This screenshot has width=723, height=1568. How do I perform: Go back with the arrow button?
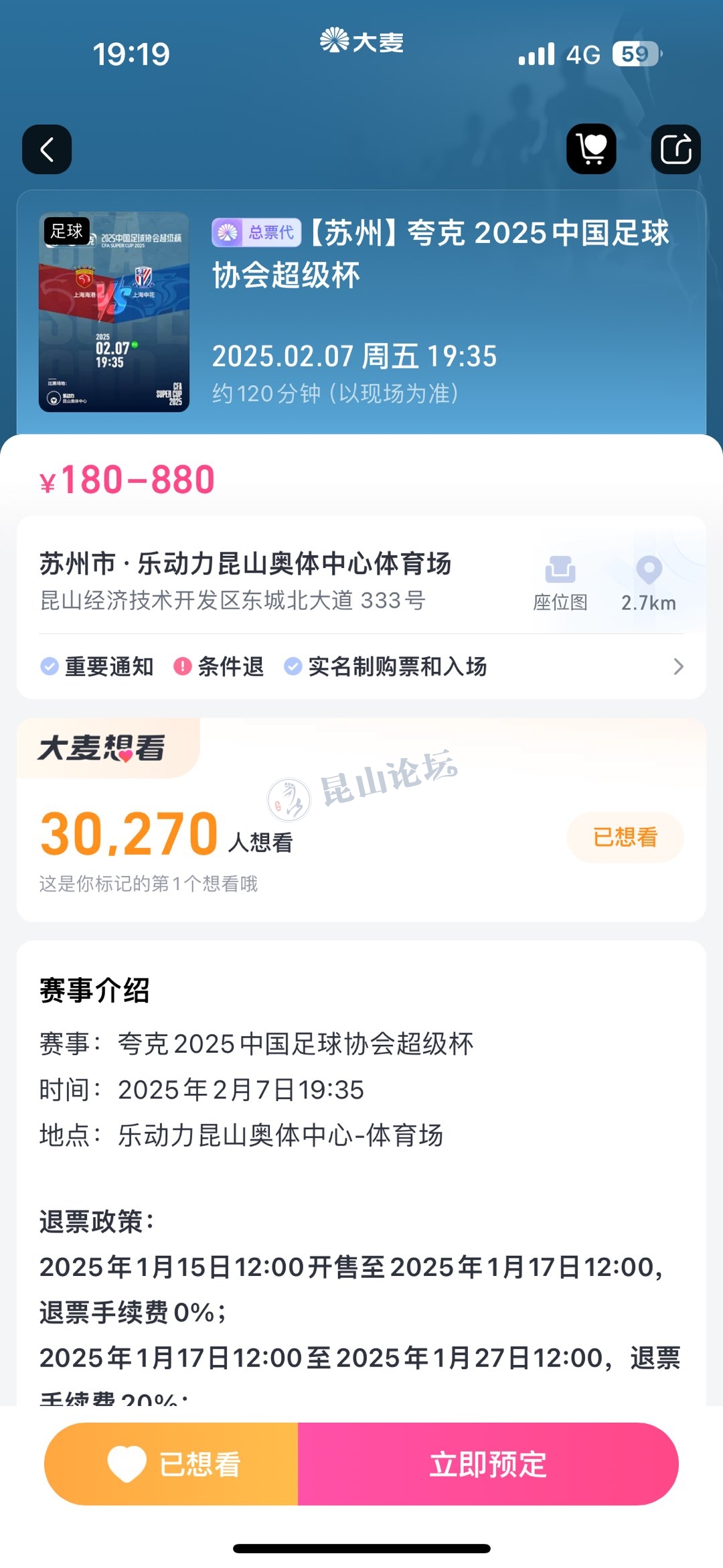click(x=47, y=149)
